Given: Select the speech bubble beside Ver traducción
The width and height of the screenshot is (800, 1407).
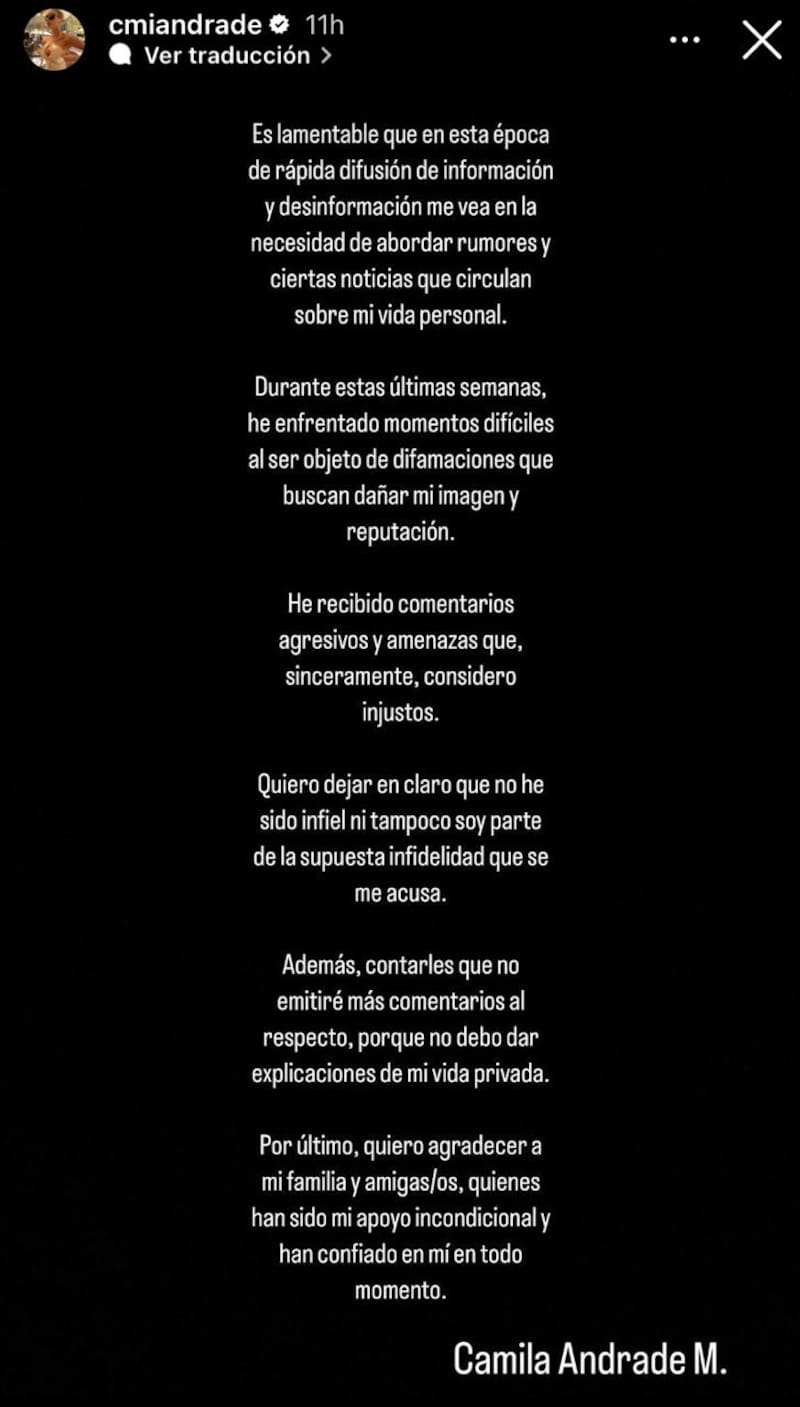Looking at the screenshot, I should click(122, 56).
